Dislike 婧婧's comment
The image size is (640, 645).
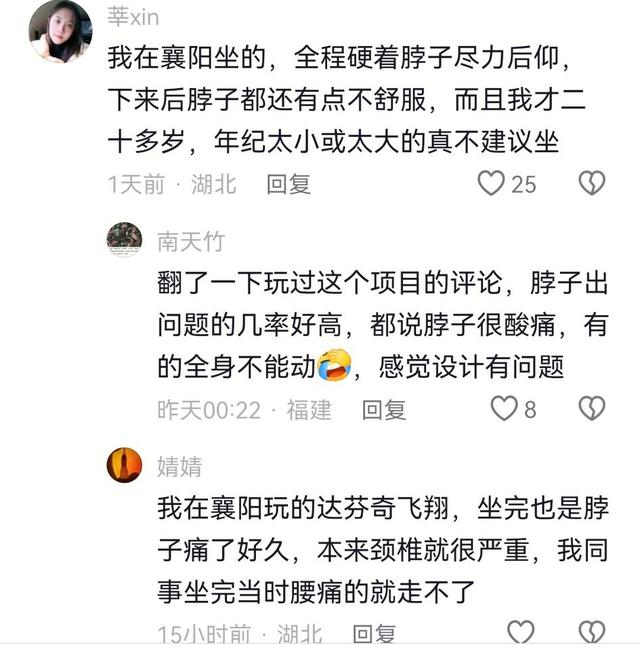tap(593, 633)
